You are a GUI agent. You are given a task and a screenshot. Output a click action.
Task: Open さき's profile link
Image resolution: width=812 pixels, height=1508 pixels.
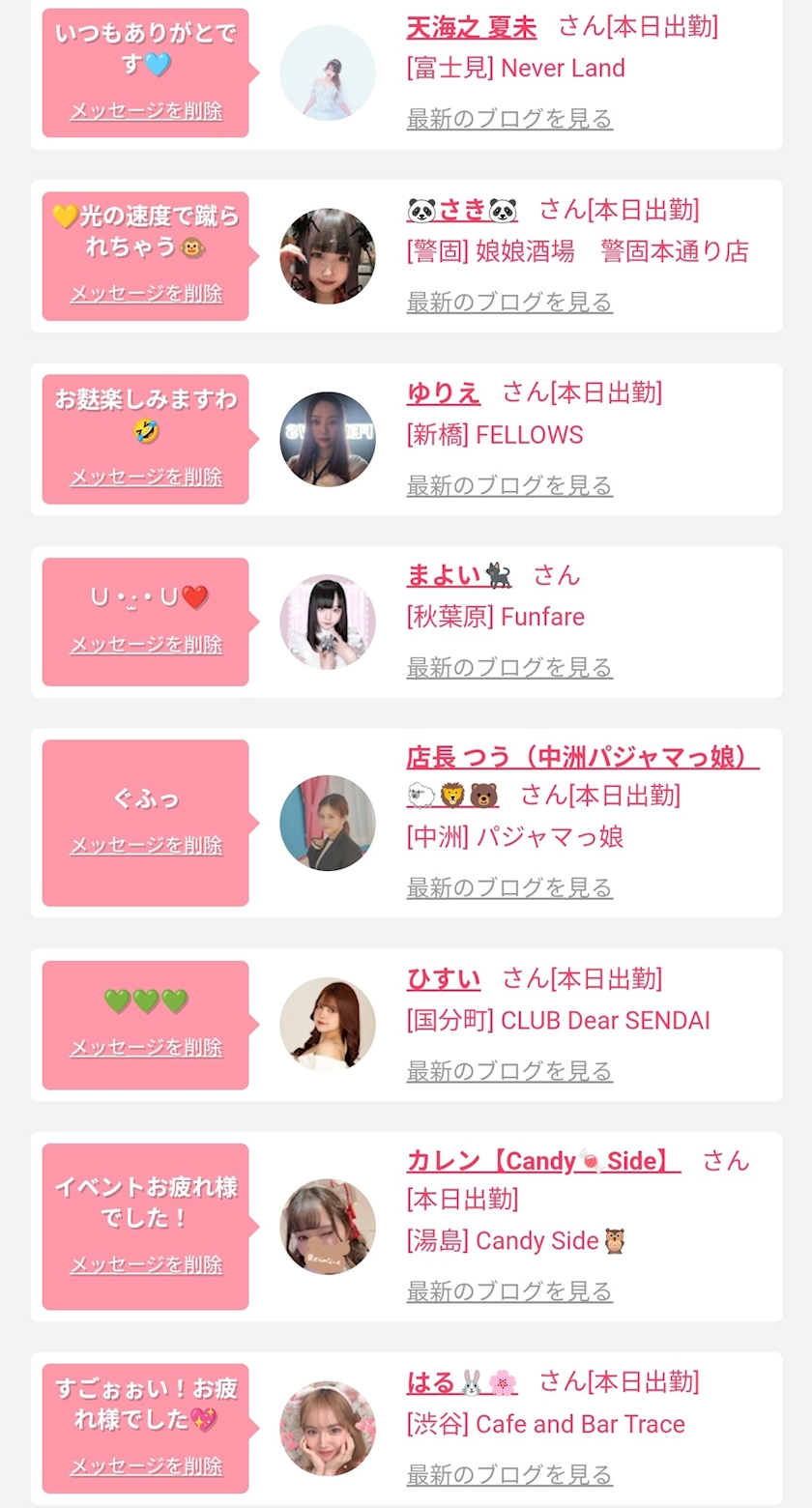462,210
